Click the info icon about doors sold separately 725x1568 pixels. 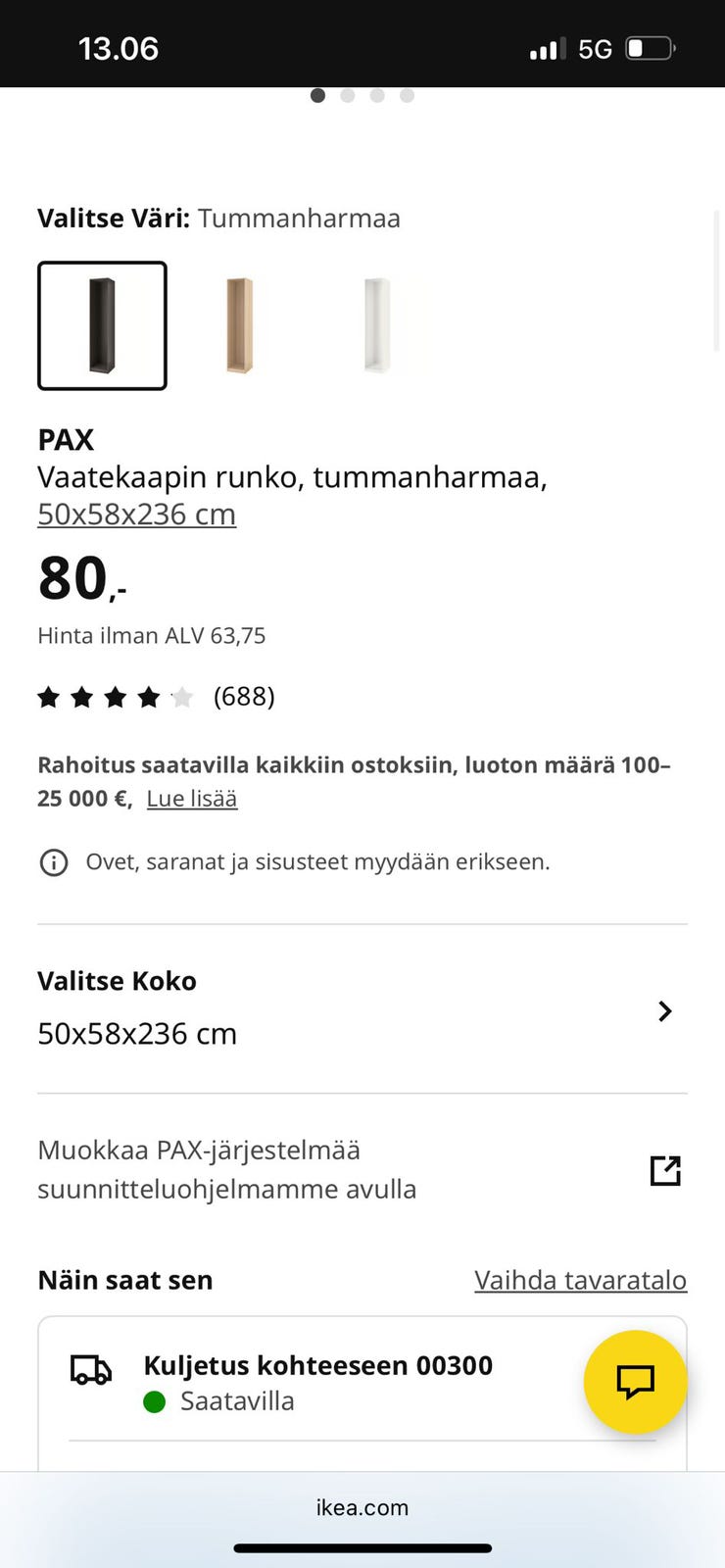click(x=52, y=862)
